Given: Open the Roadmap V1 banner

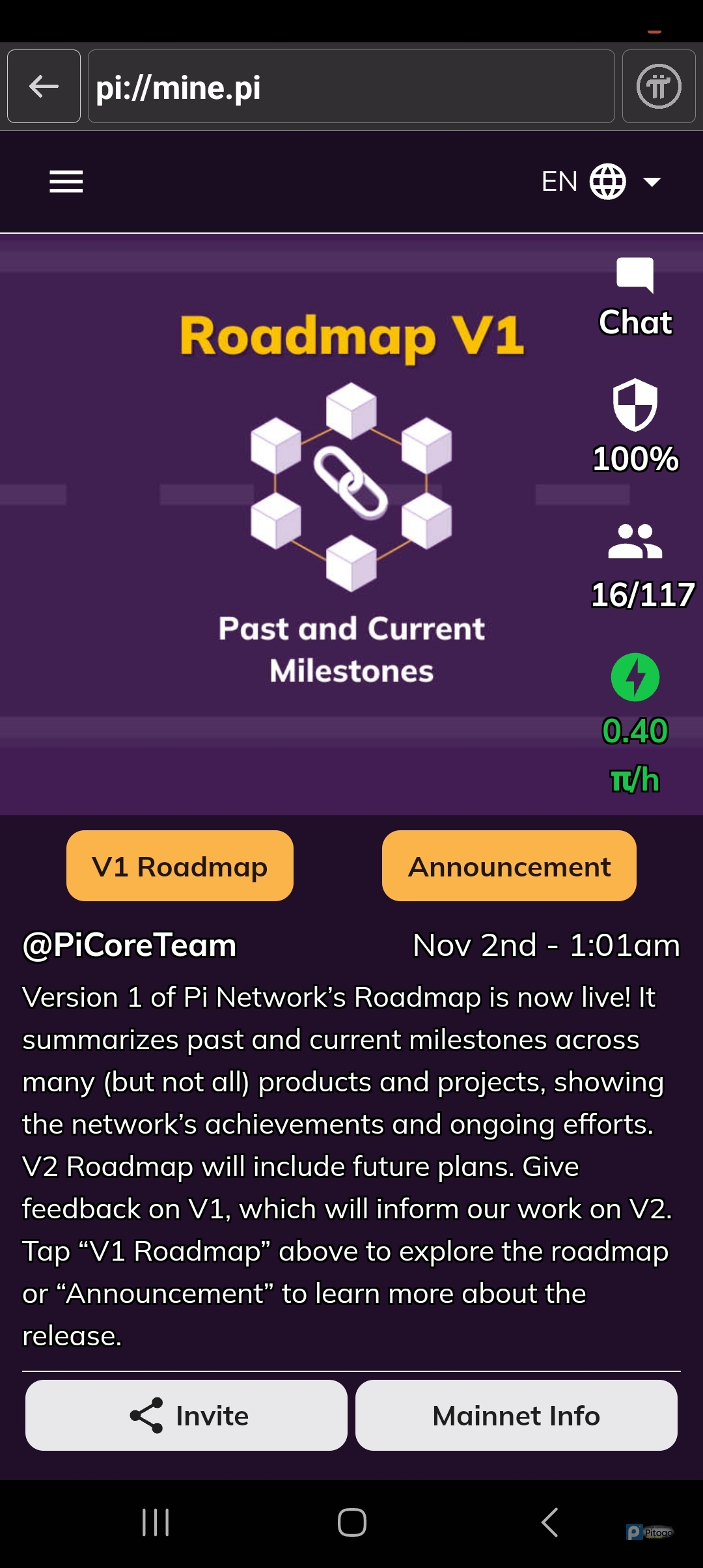Looking at the screenshot, I should point(351,495).
